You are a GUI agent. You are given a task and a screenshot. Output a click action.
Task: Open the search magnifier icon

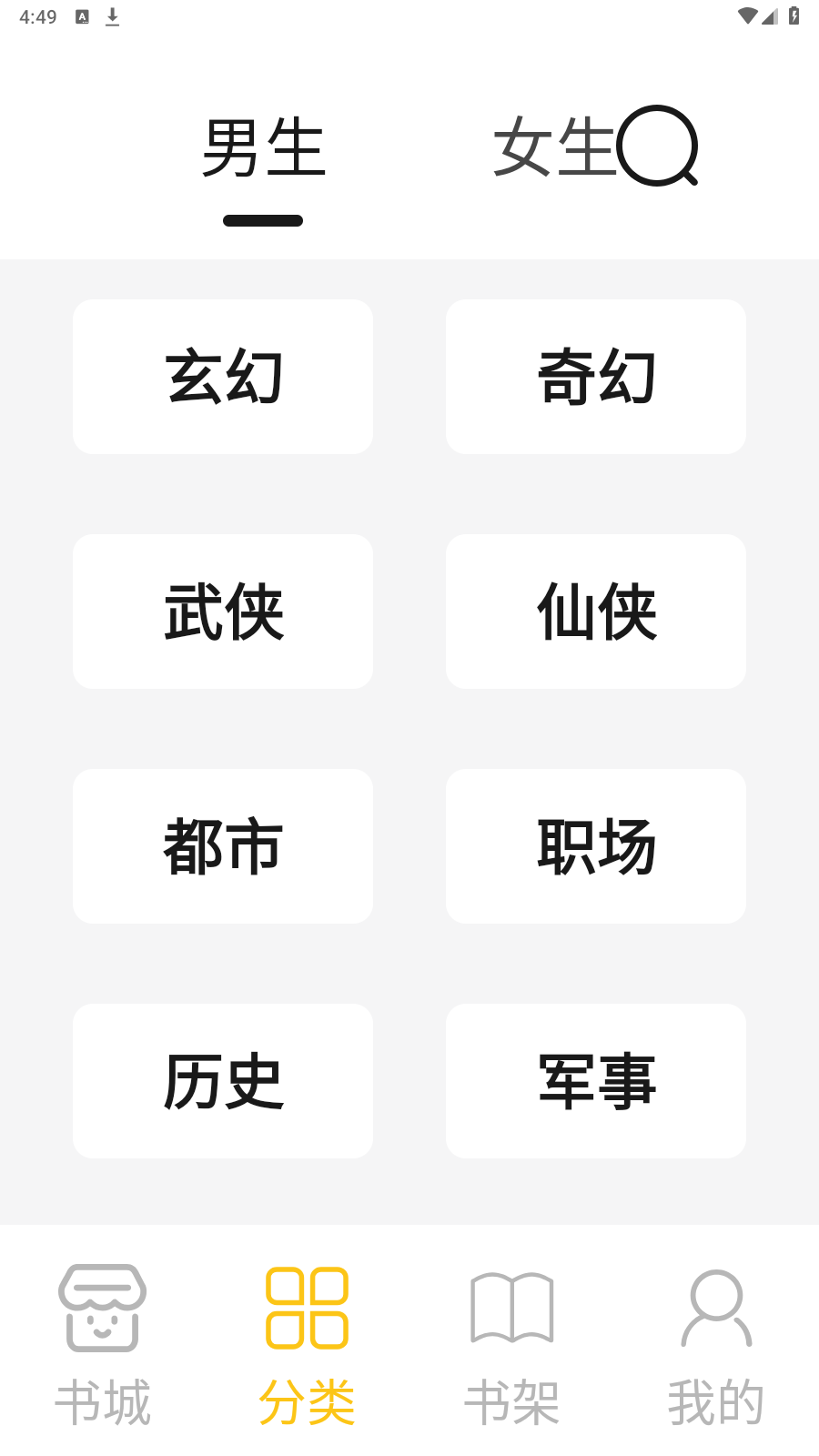657,146
